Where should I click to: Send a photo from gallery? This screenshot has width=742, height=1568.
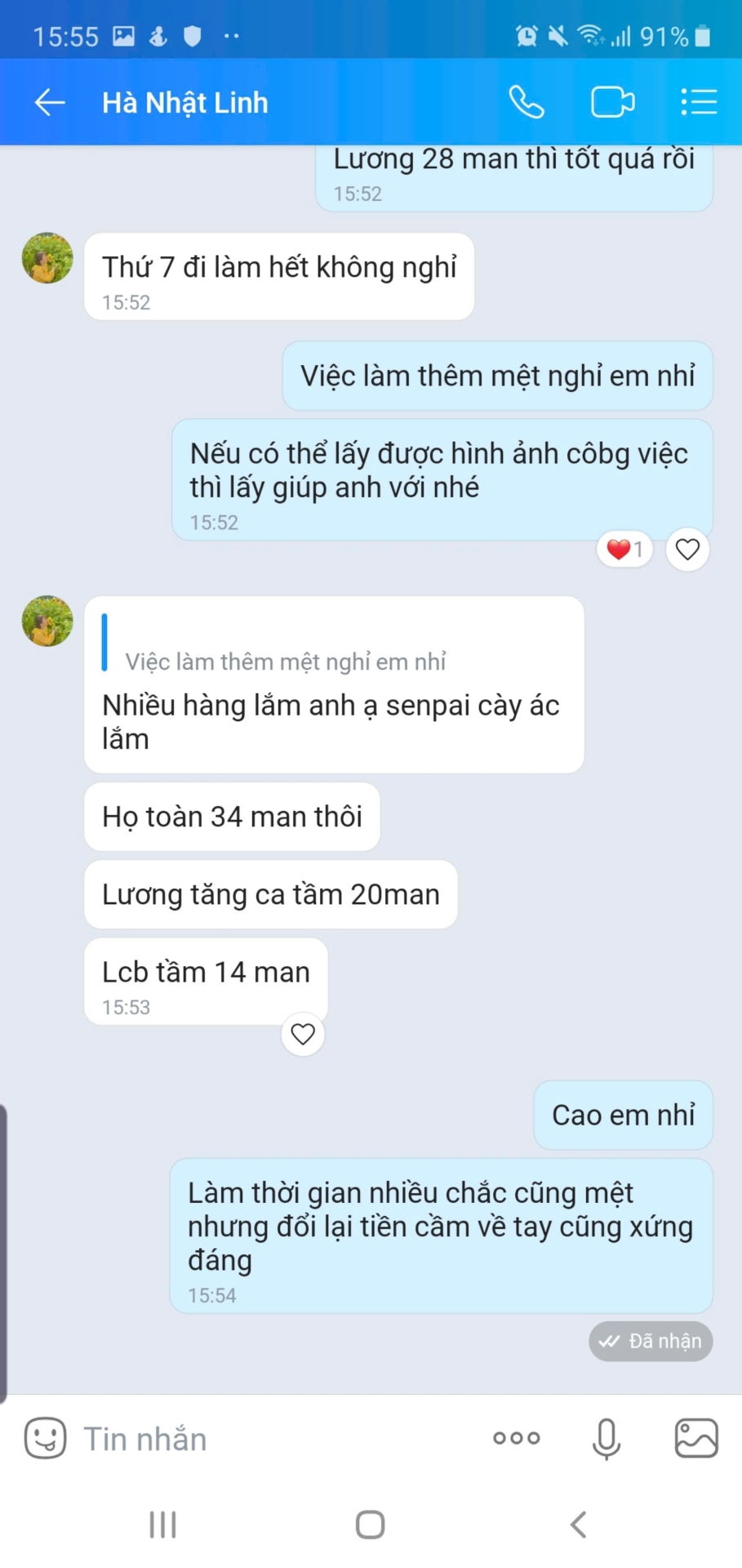[696, 1438]
